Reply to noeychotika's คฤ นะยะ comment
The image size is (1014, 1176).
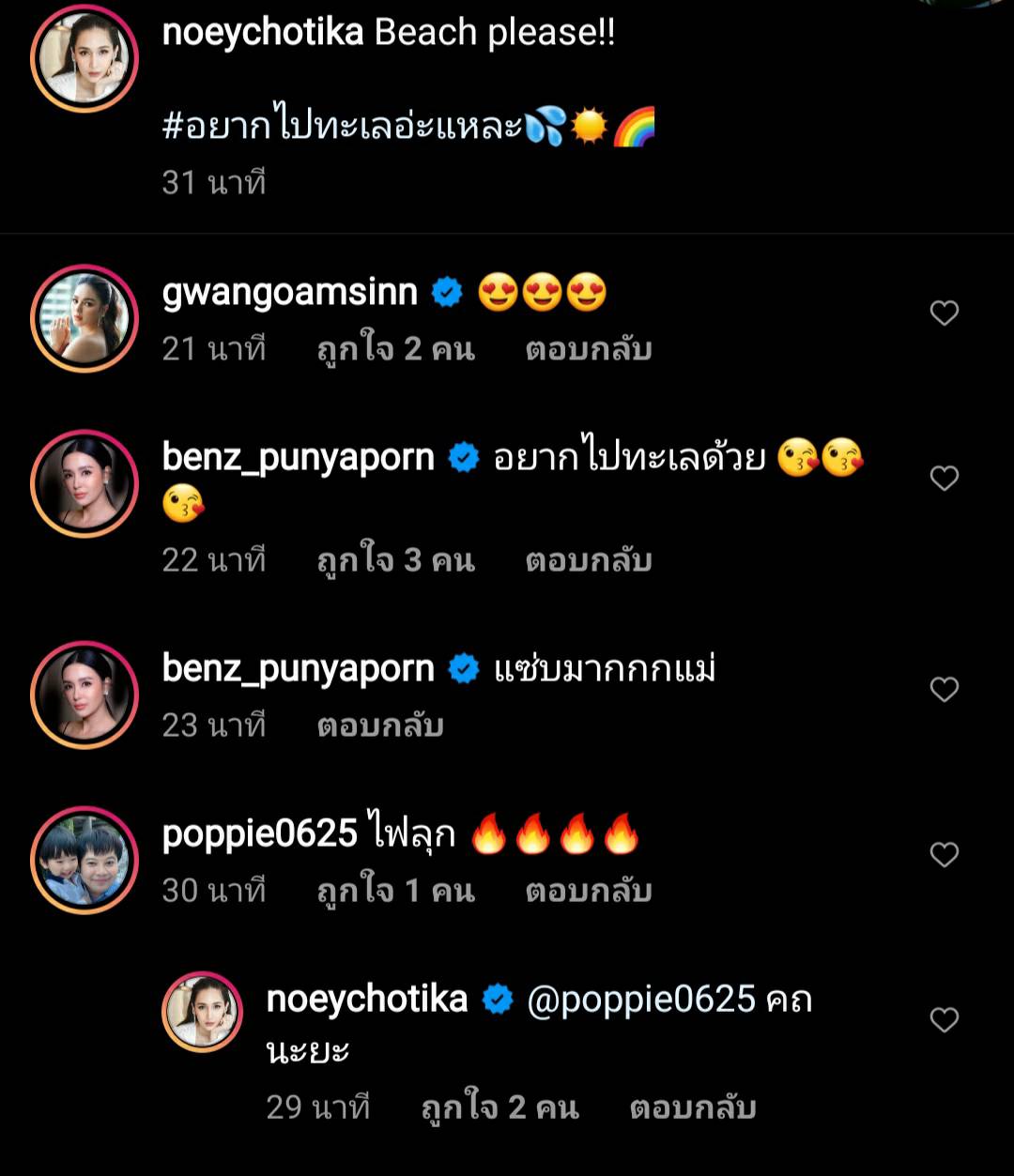coord(692,1107)
